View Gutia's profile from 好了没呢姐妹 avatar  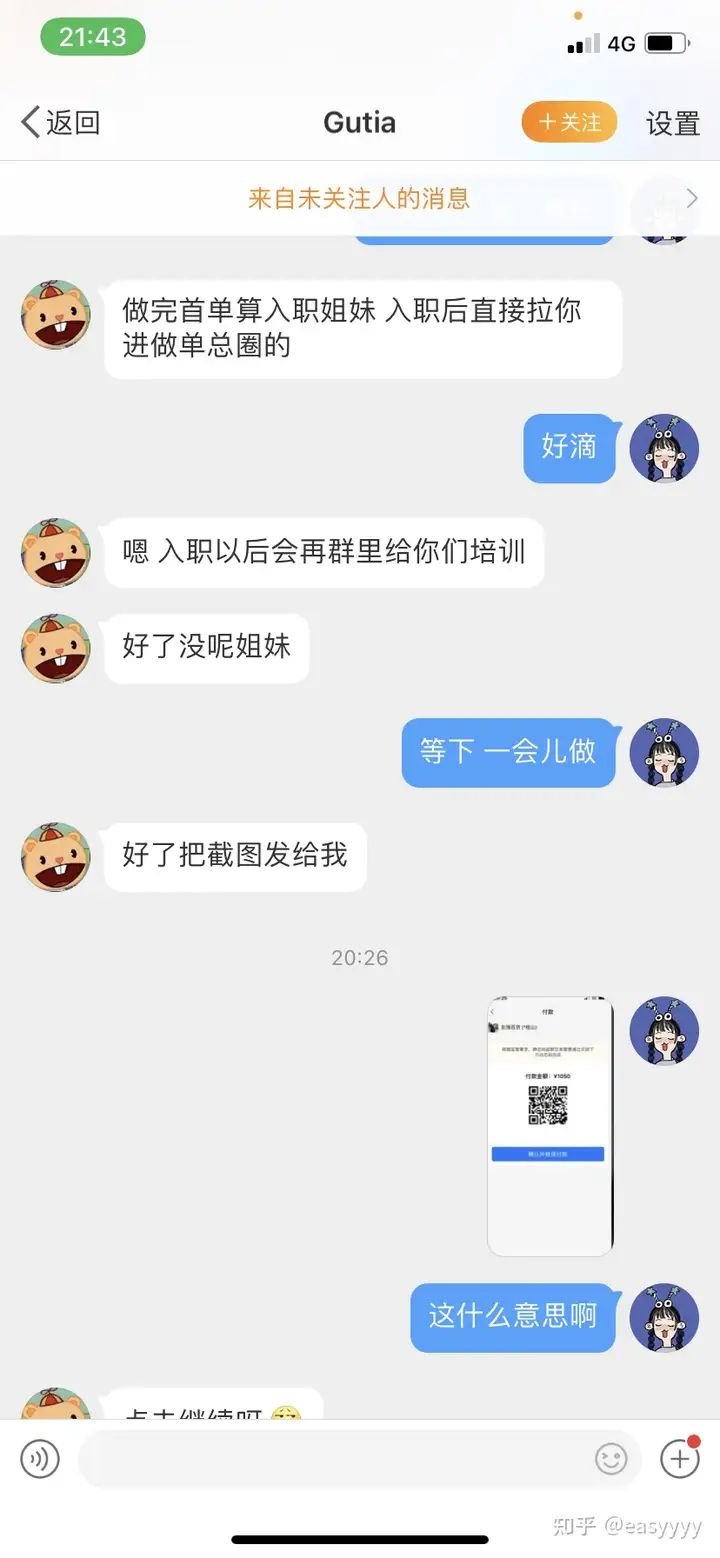(56, 649)
